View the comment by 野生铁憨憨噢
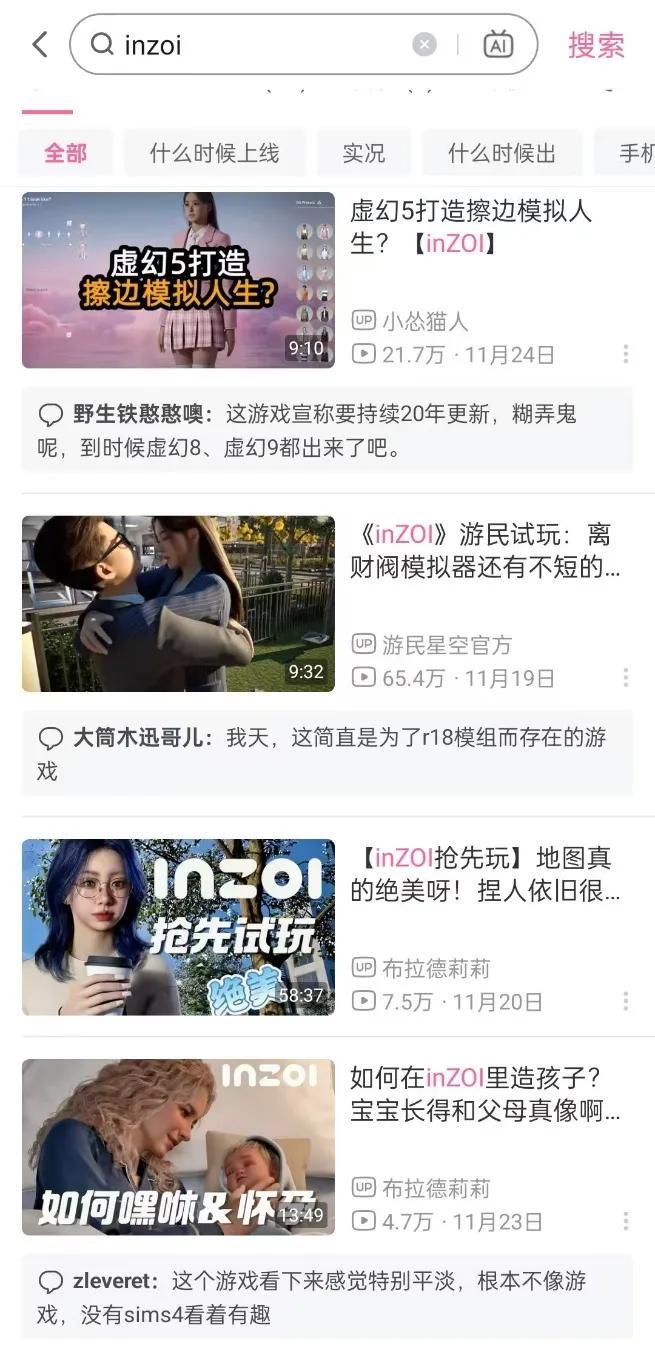Viewport: 655px width, 1350px height. pyautogui.click(x=327, y=430)
